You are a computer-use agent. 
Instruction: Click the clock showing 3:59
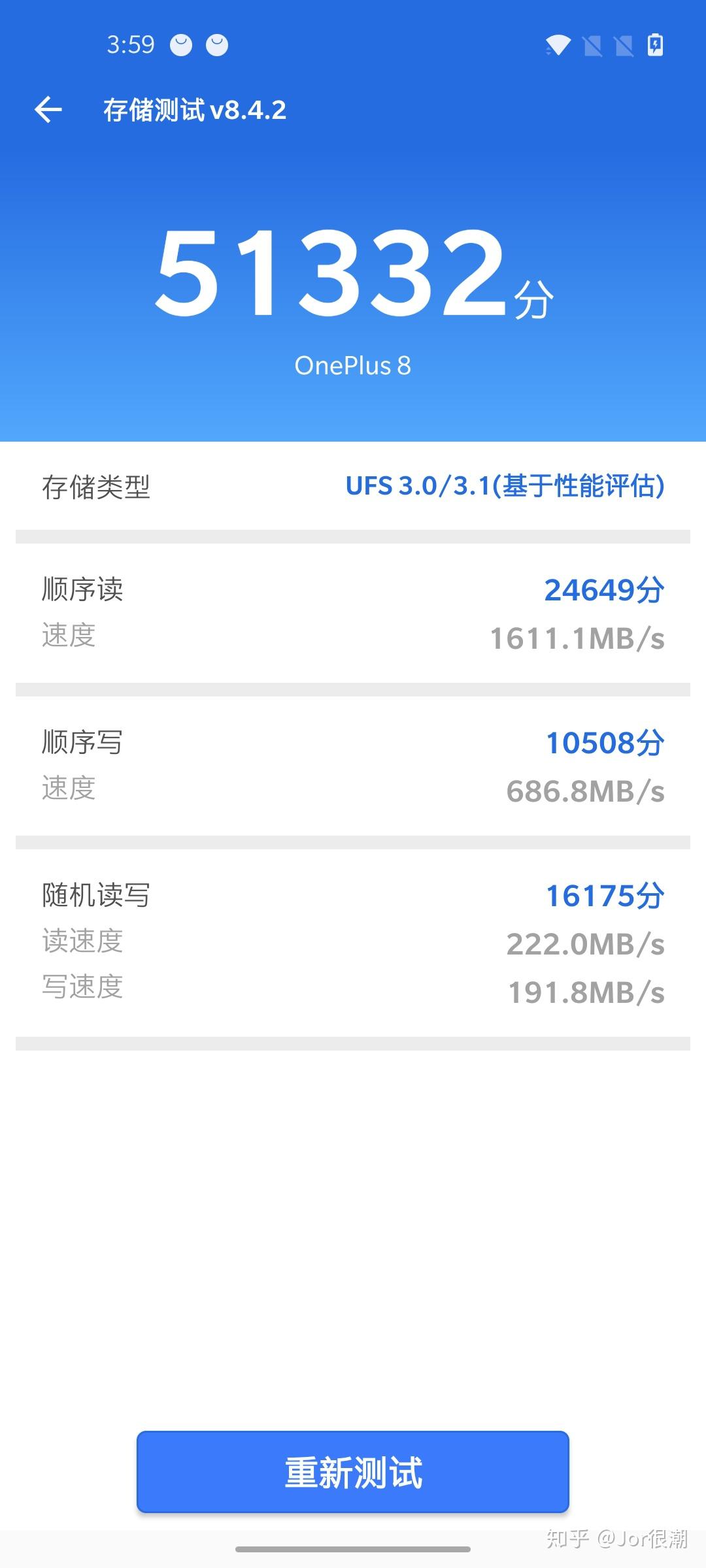131,44
